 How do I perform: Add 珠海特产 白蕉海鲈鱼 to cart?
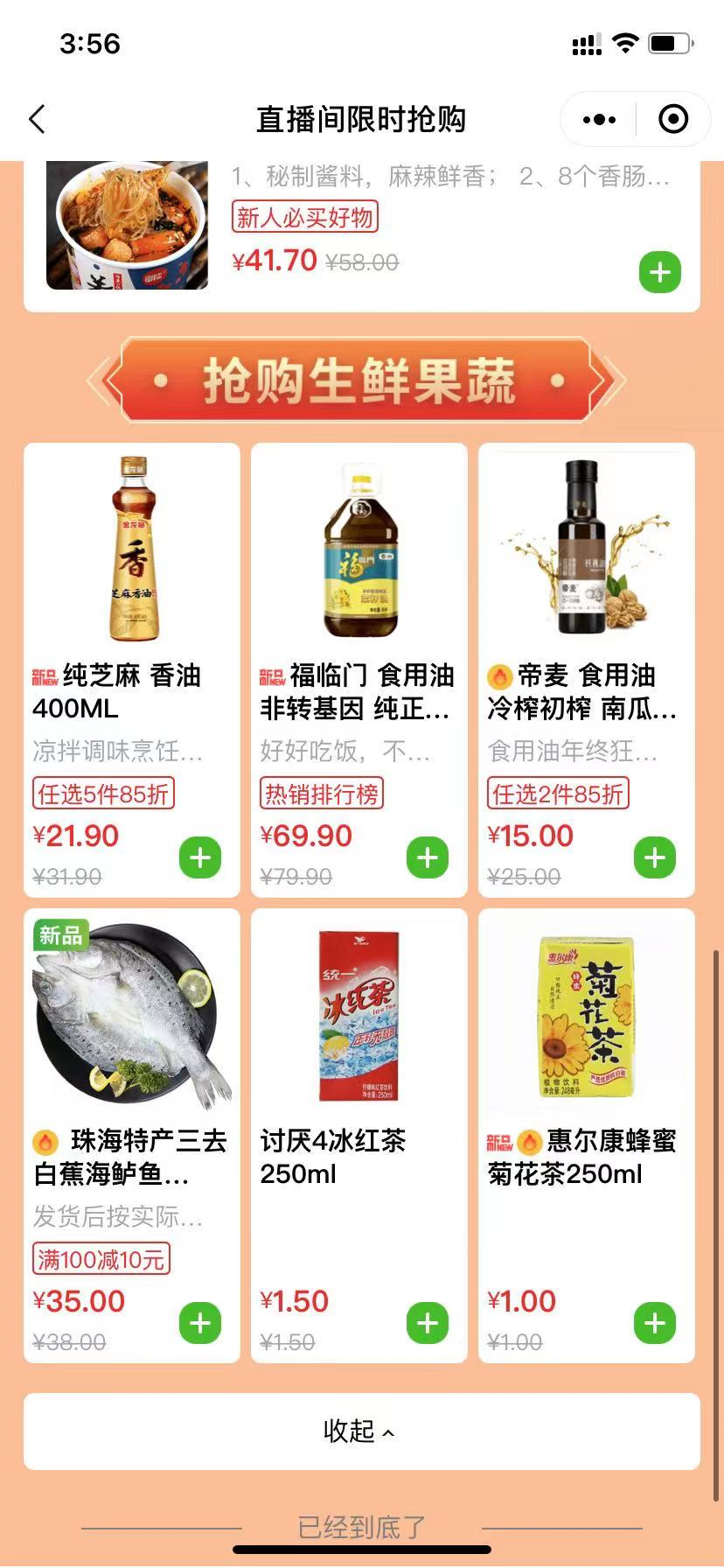200,1323
